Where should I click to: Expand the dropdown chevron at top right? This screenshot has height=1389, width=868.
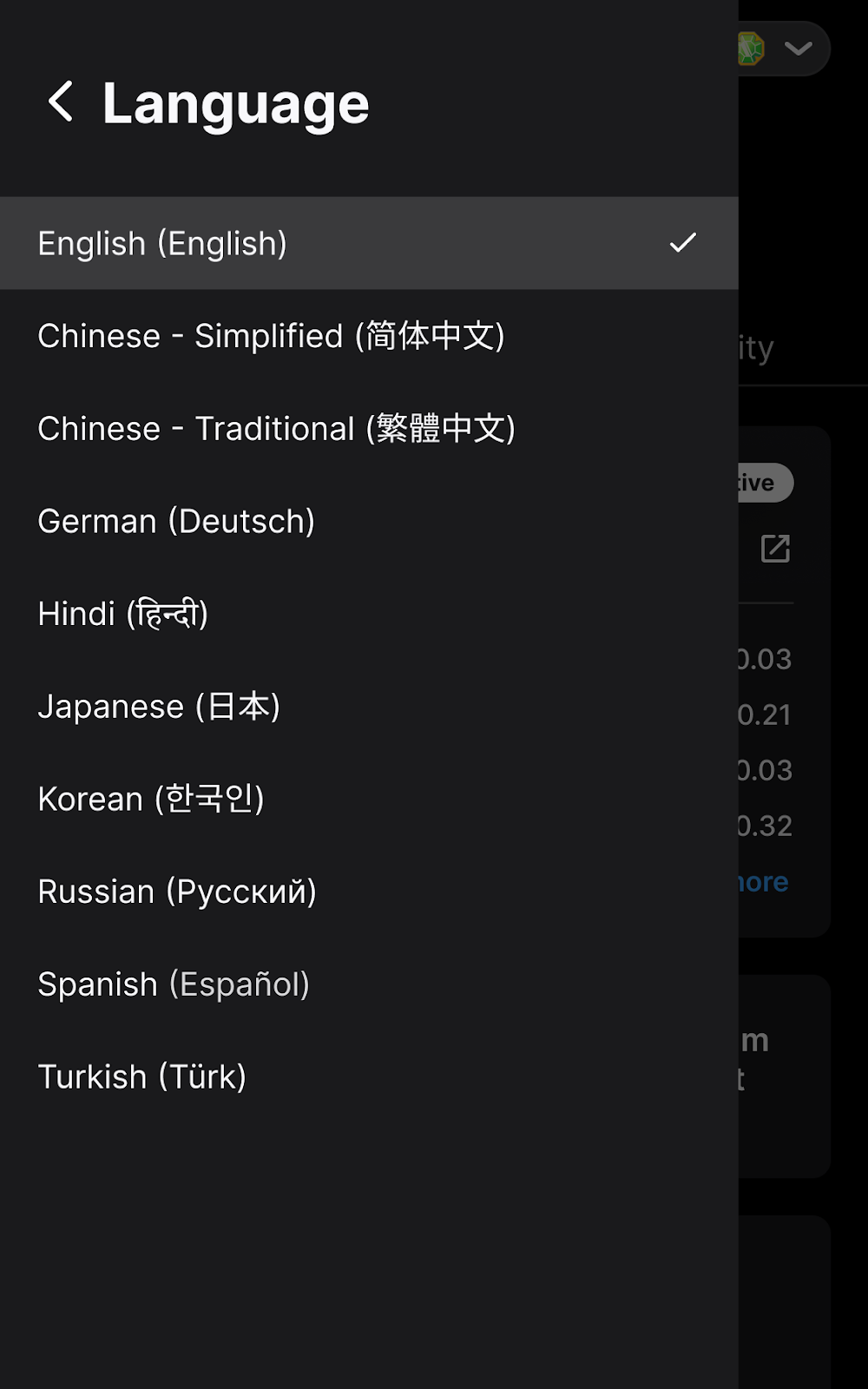(798, 49)
